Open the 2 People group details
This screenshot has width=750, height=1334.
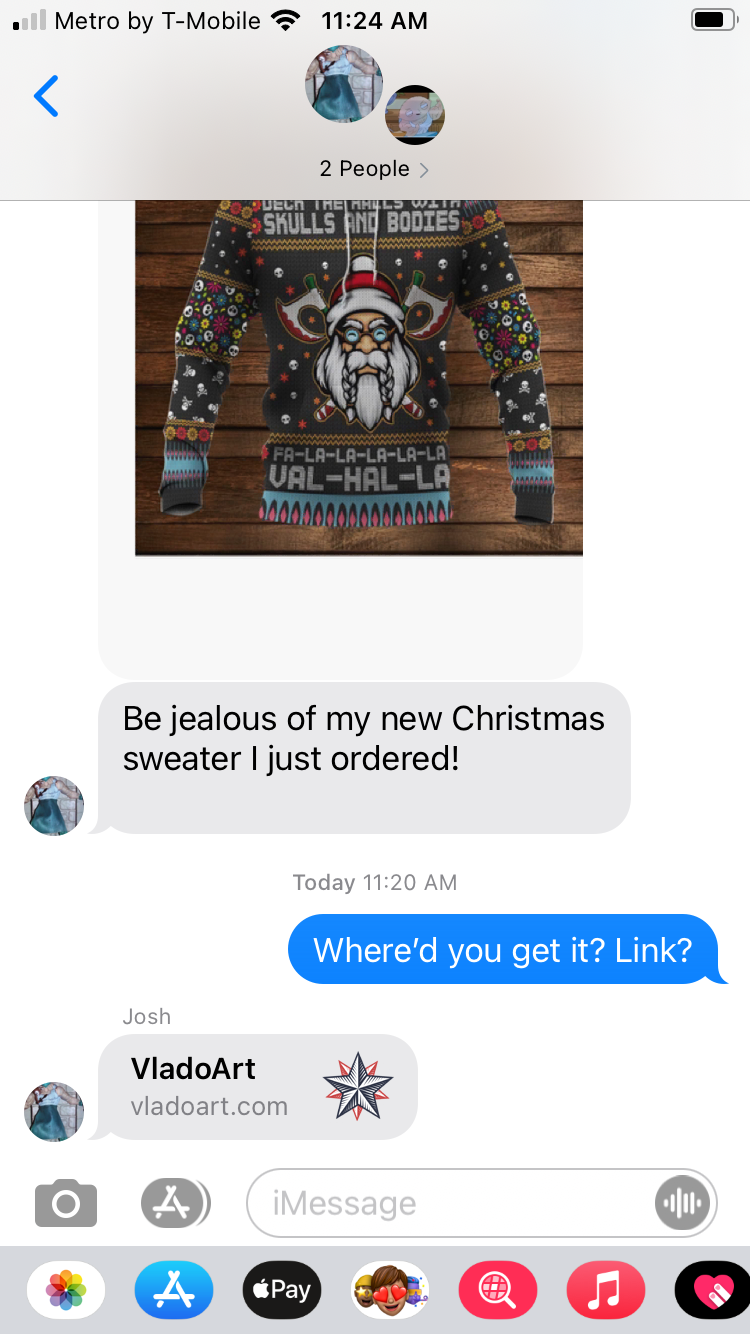click(374, 169)
